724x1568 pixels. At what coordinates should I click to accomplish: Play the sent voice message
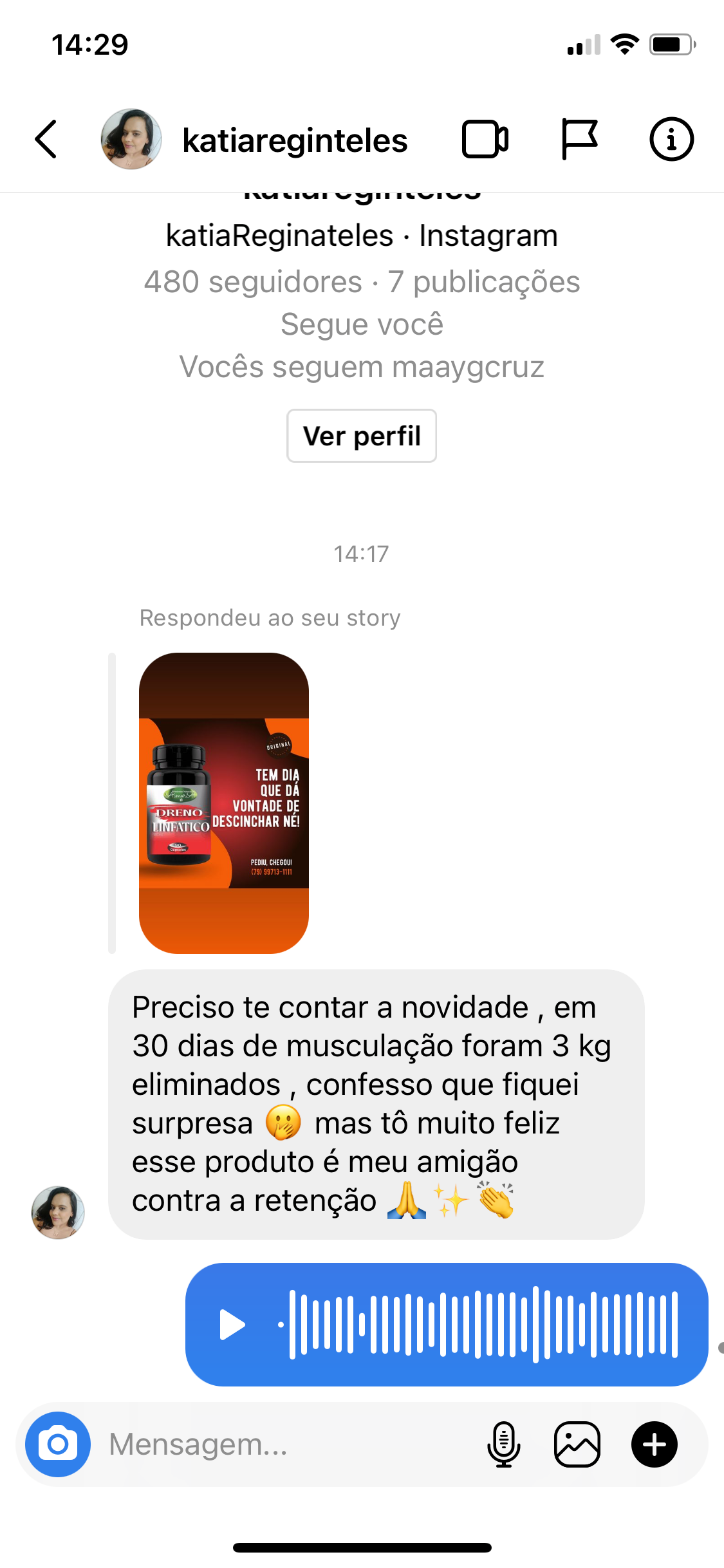(232, 1324)
